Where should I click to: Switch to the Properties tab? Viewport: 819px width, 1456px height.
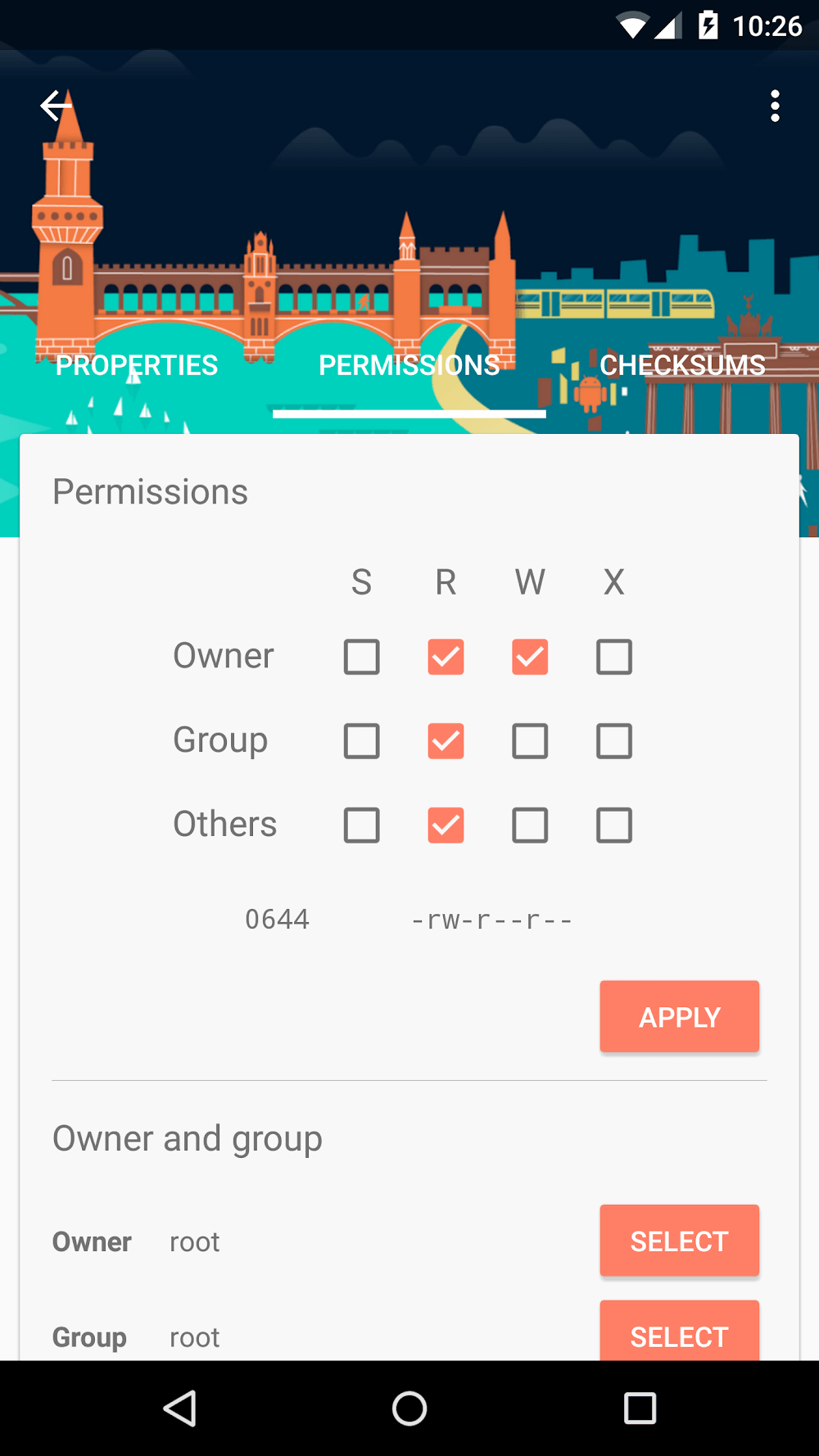point(137,365)
